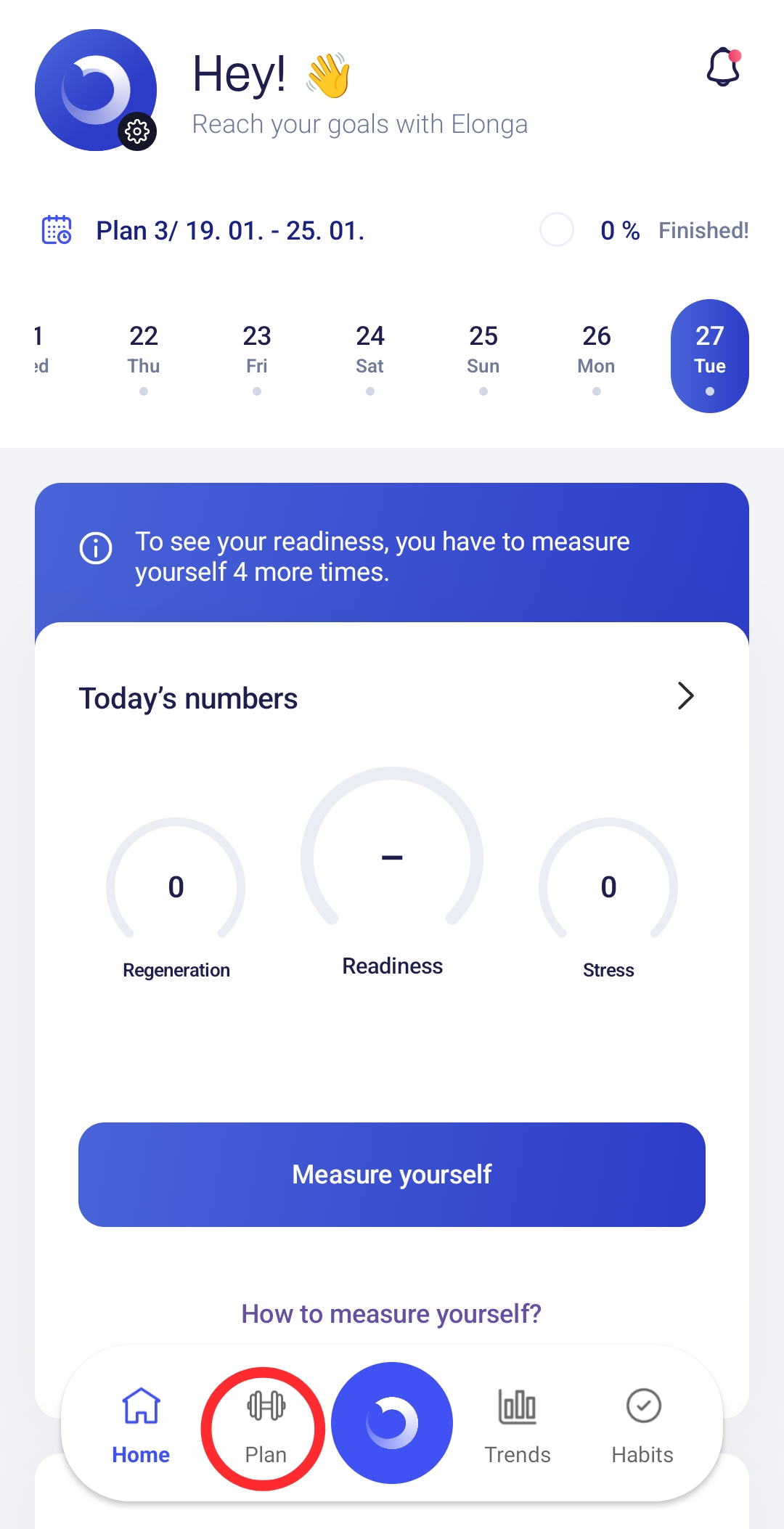Select Sunday the 25th
Viewport: 784px width, 1529px height.
(x=483, y=356)
